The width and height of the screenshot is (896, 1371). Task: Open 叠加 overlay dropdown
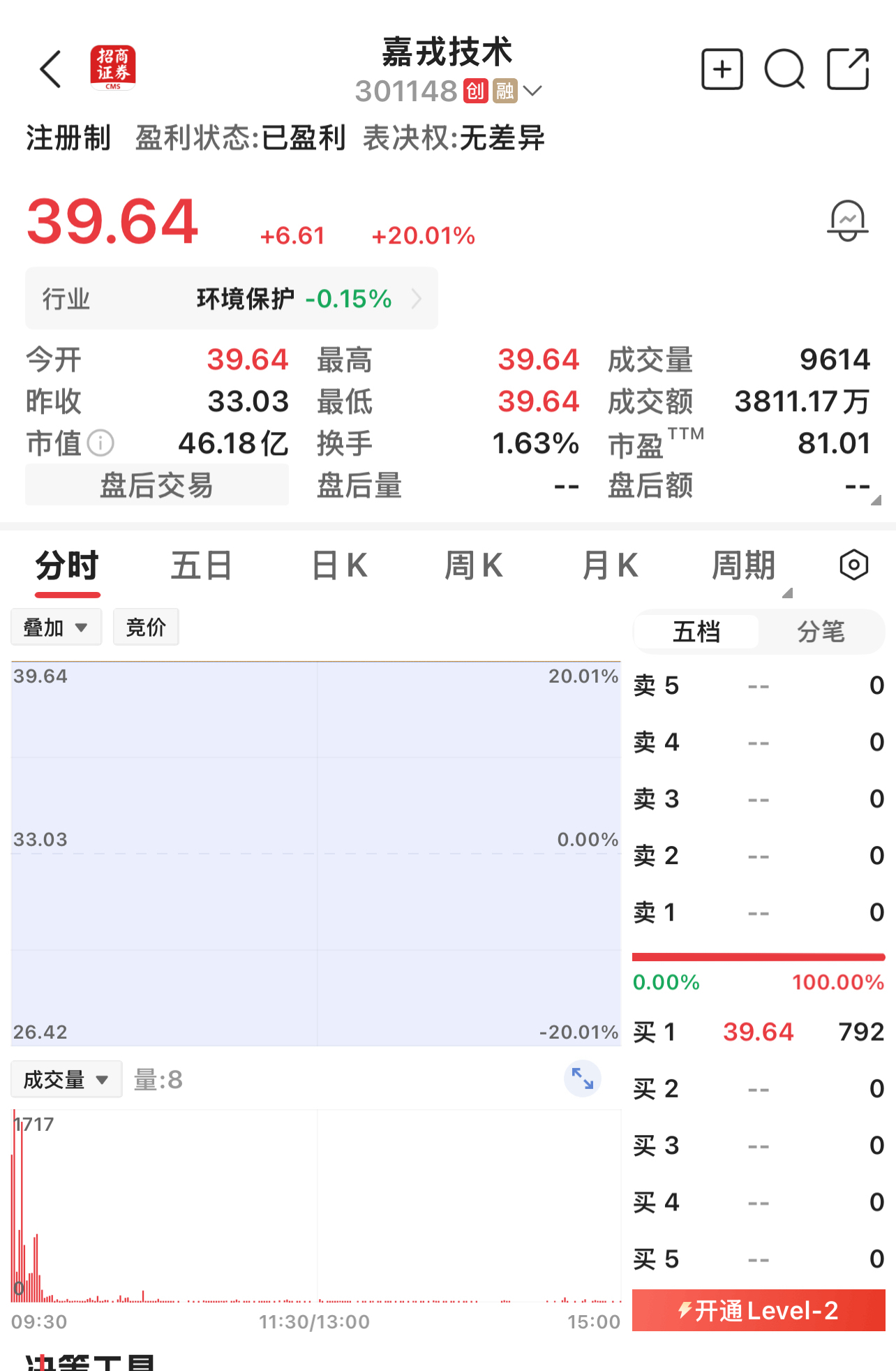pyautogui.click(x=56, y=627)
